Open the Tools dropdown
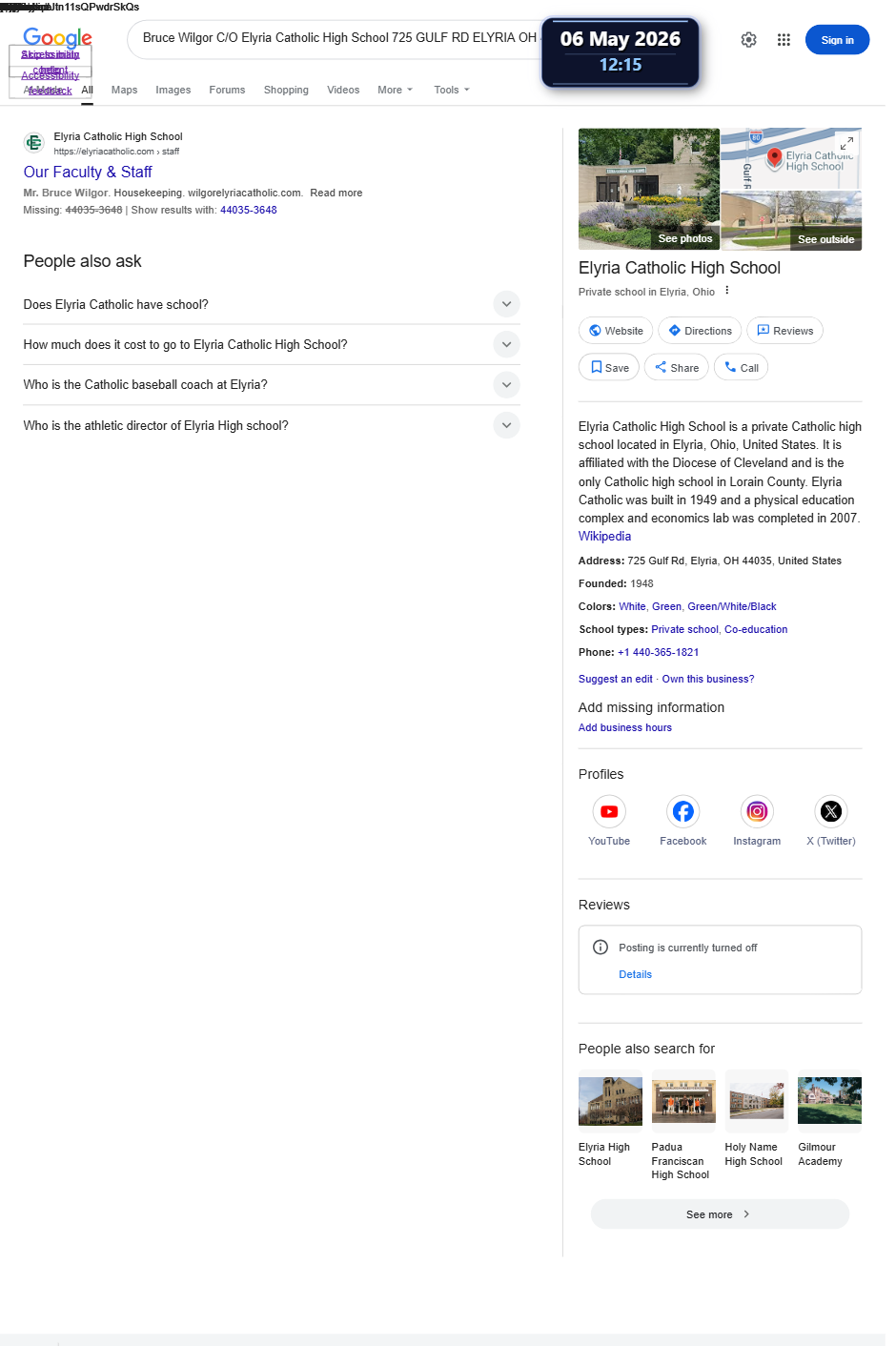This screenshot has width=896, height=1346. (x=451, y=90)
